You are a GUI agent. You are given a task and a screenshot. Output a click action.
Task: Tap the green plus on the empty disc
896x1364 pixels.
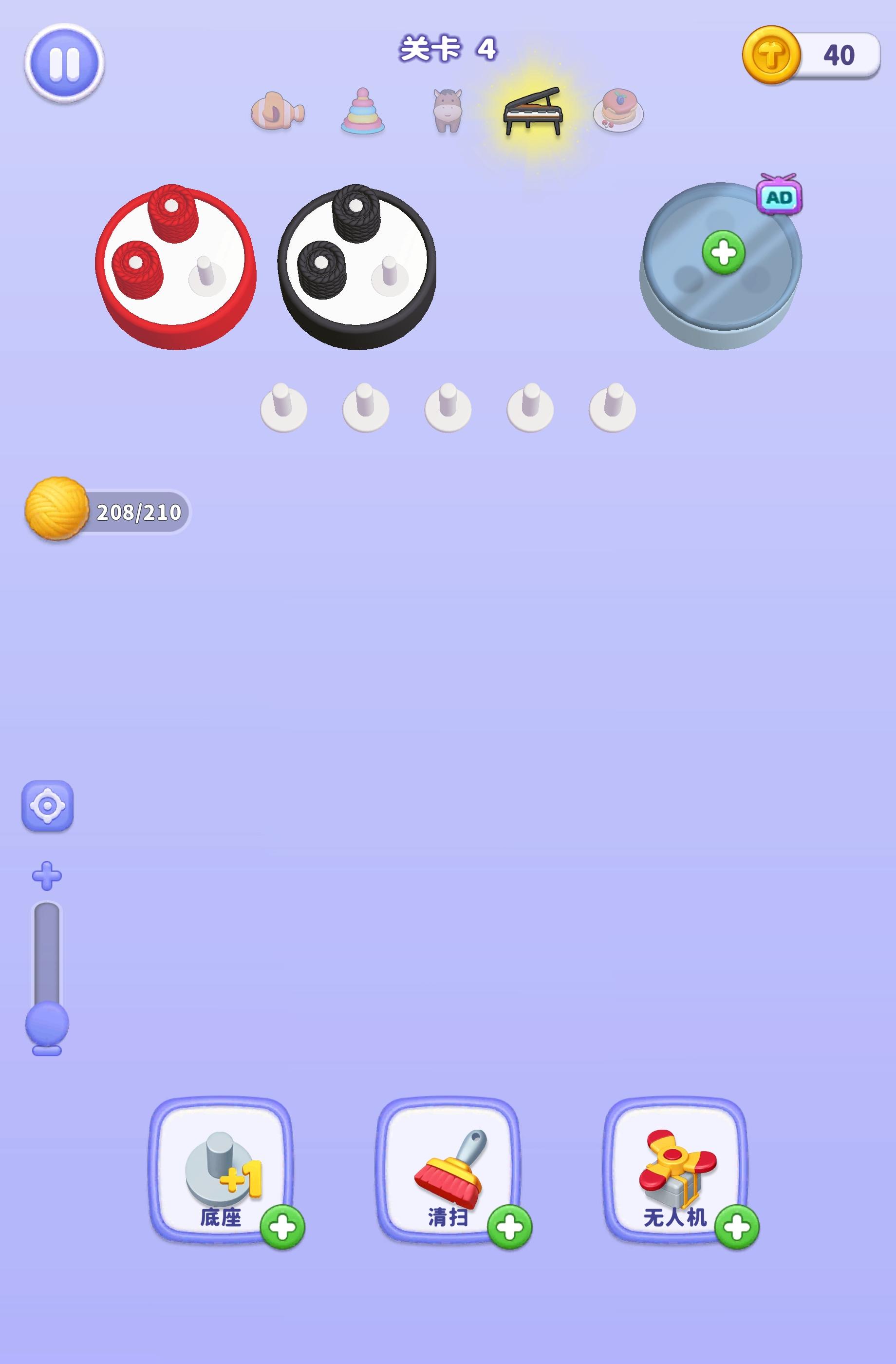pos(724,252)
